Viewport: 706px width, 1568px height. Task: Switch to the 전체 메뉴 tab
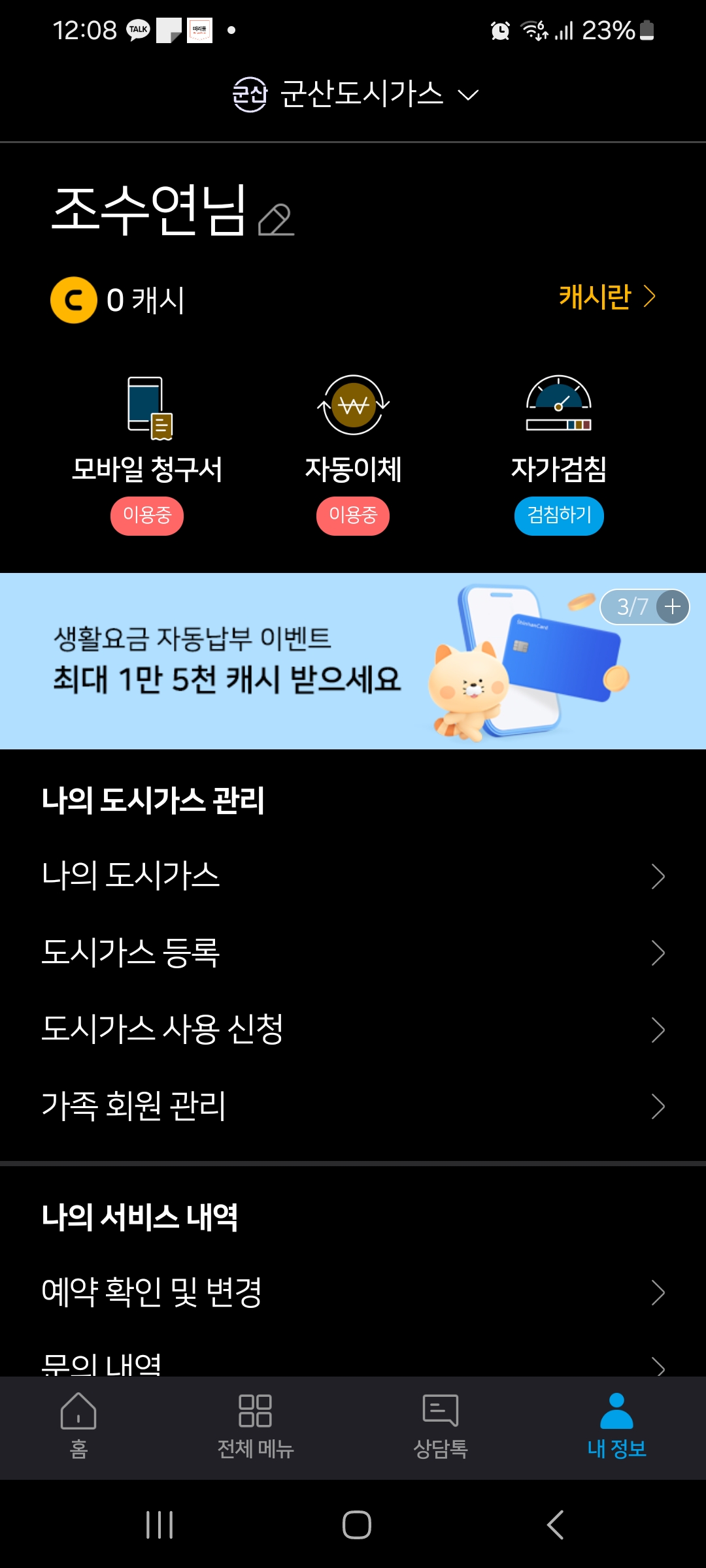256,1428
